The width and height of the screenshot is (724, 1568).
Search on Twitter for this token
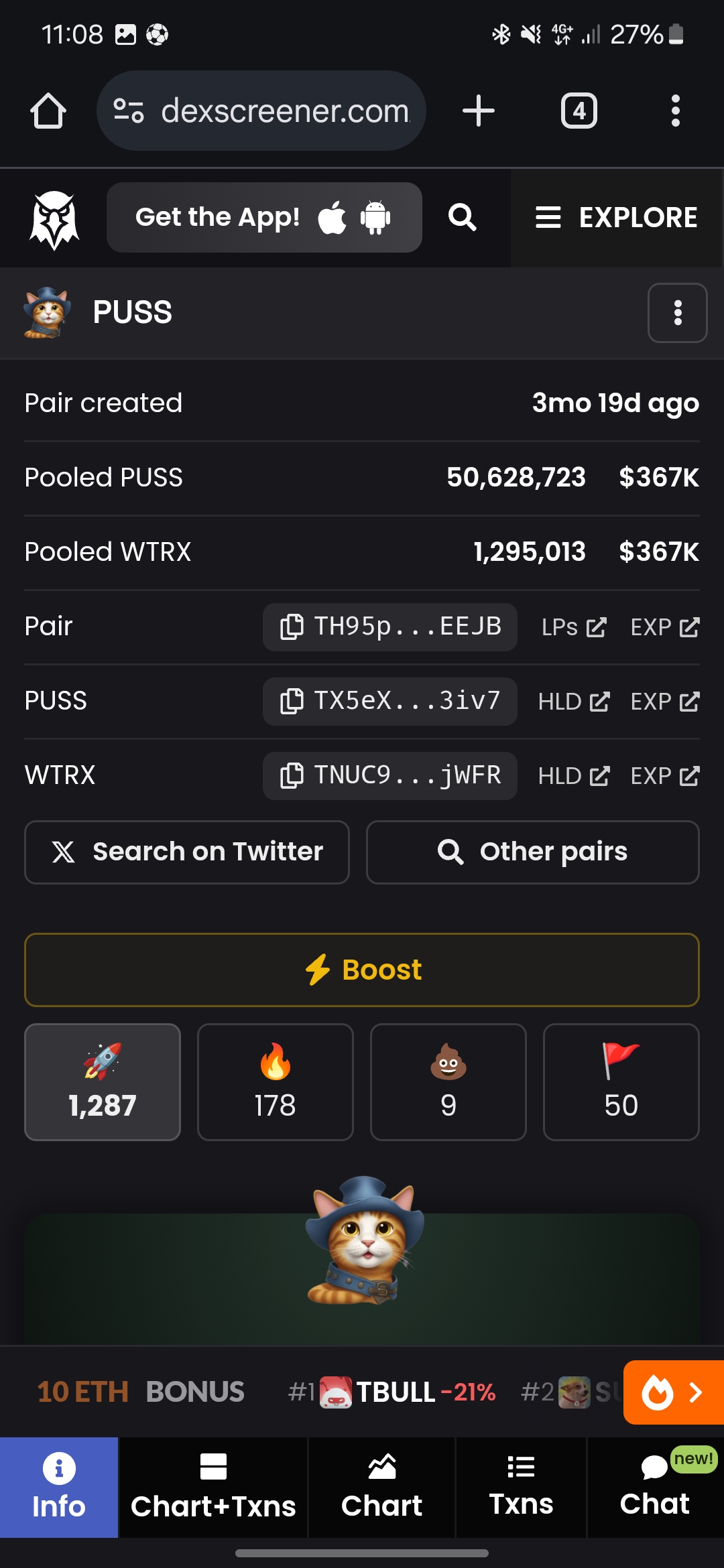click(x=187, y=852)
